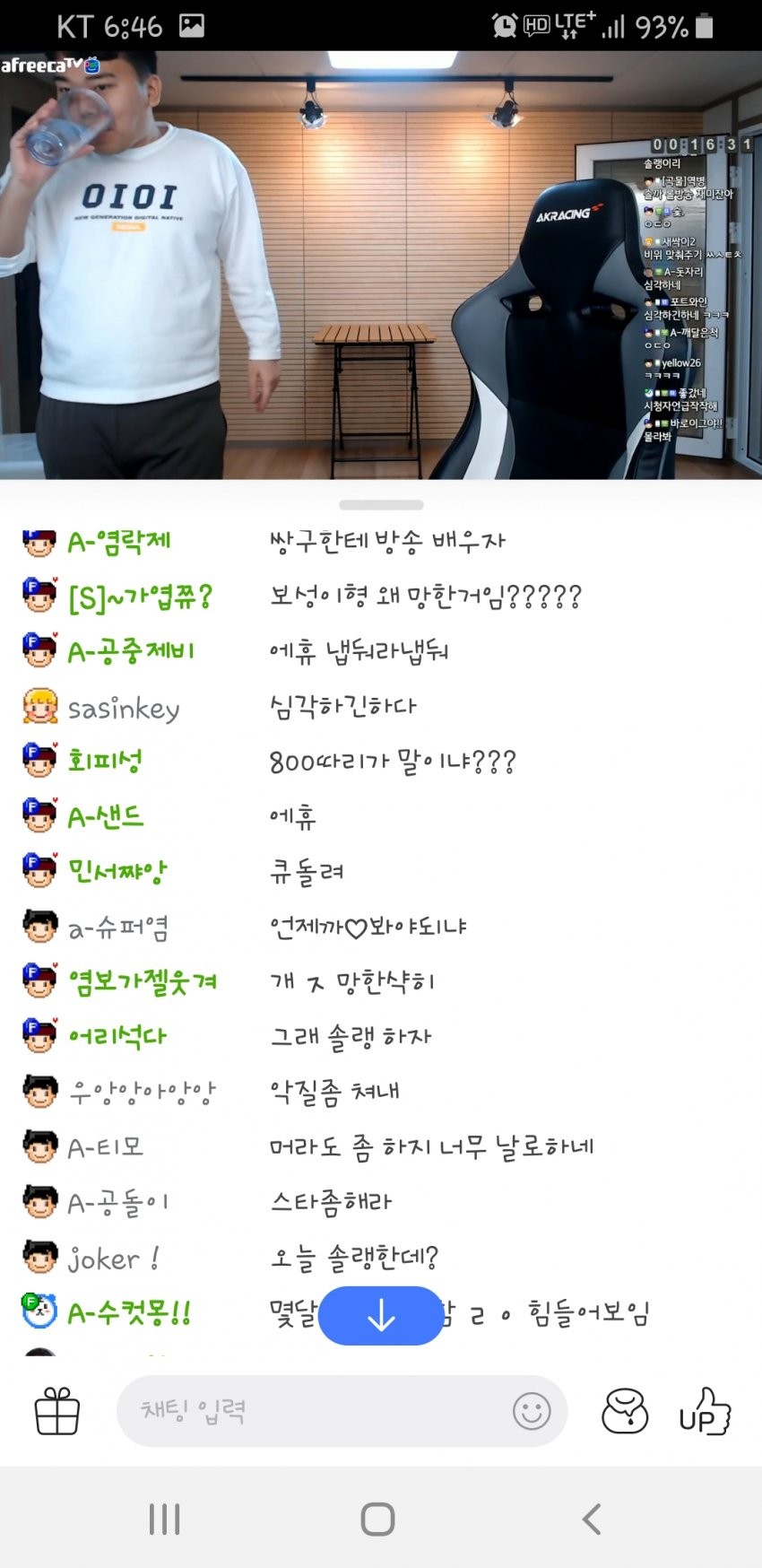Tap the chat panel drag handle

pyautogui.click(x=381, y=505)
